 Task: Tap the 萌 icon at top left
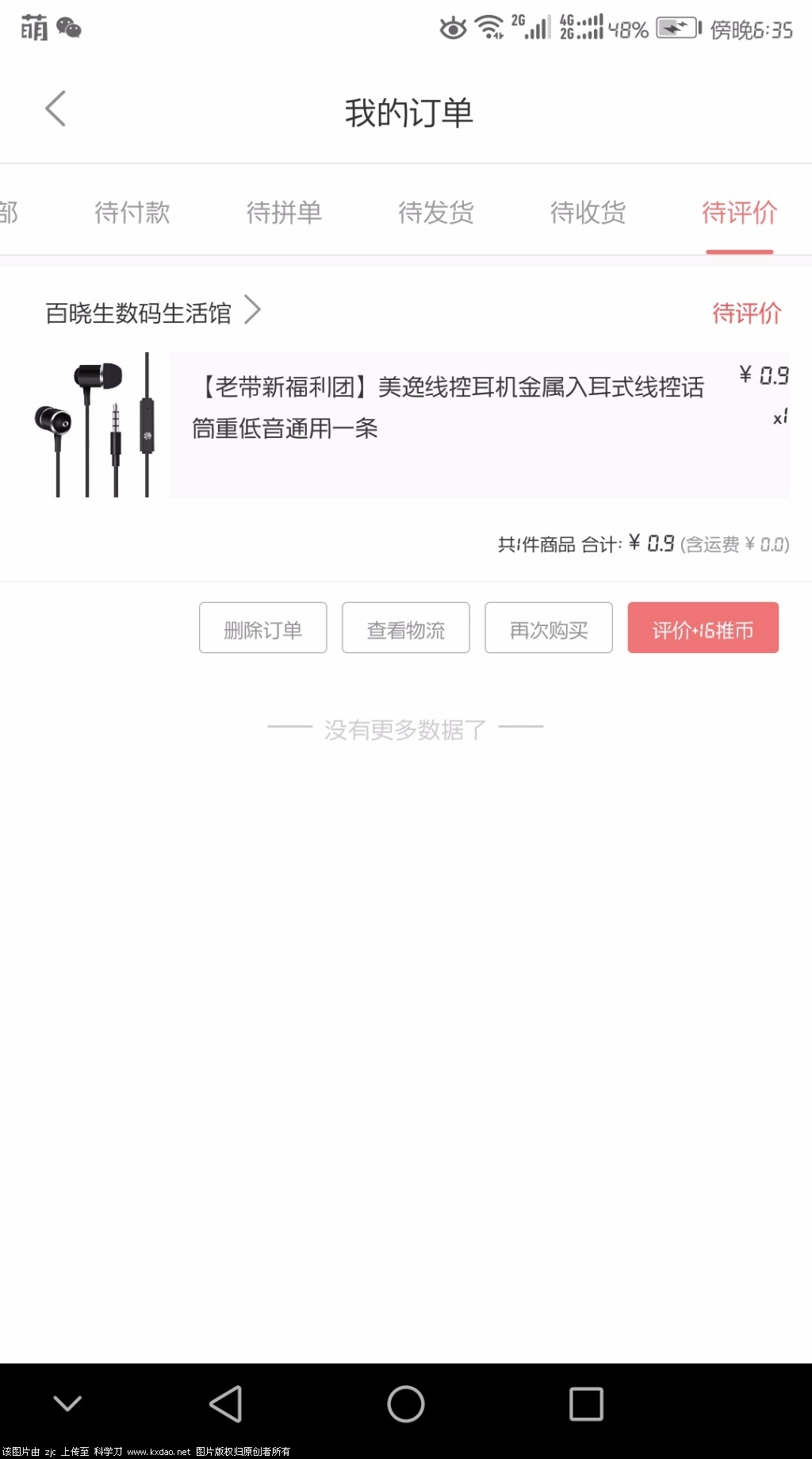(33, 26)
